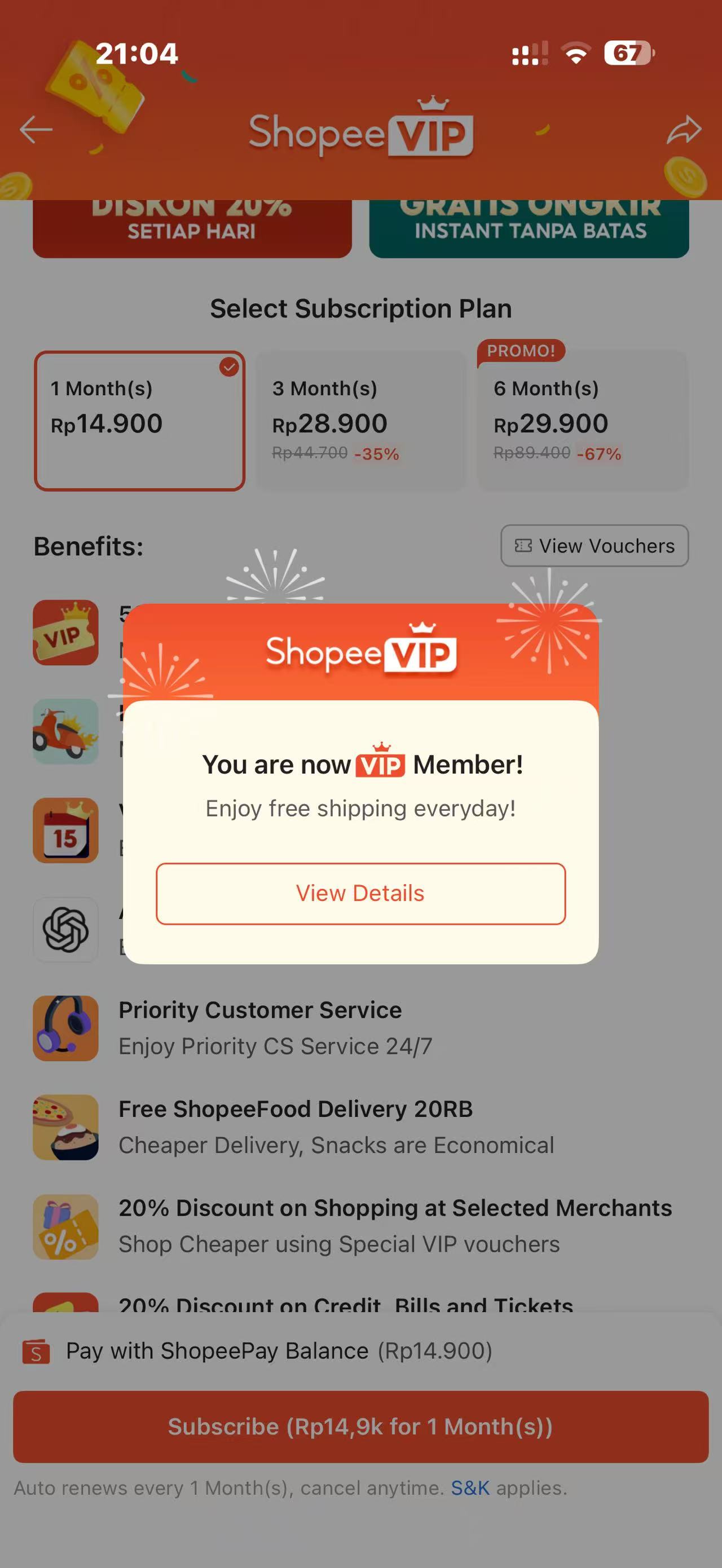
Task: Tap View Details in the VIP popup
Action: (x=360, y=893)
